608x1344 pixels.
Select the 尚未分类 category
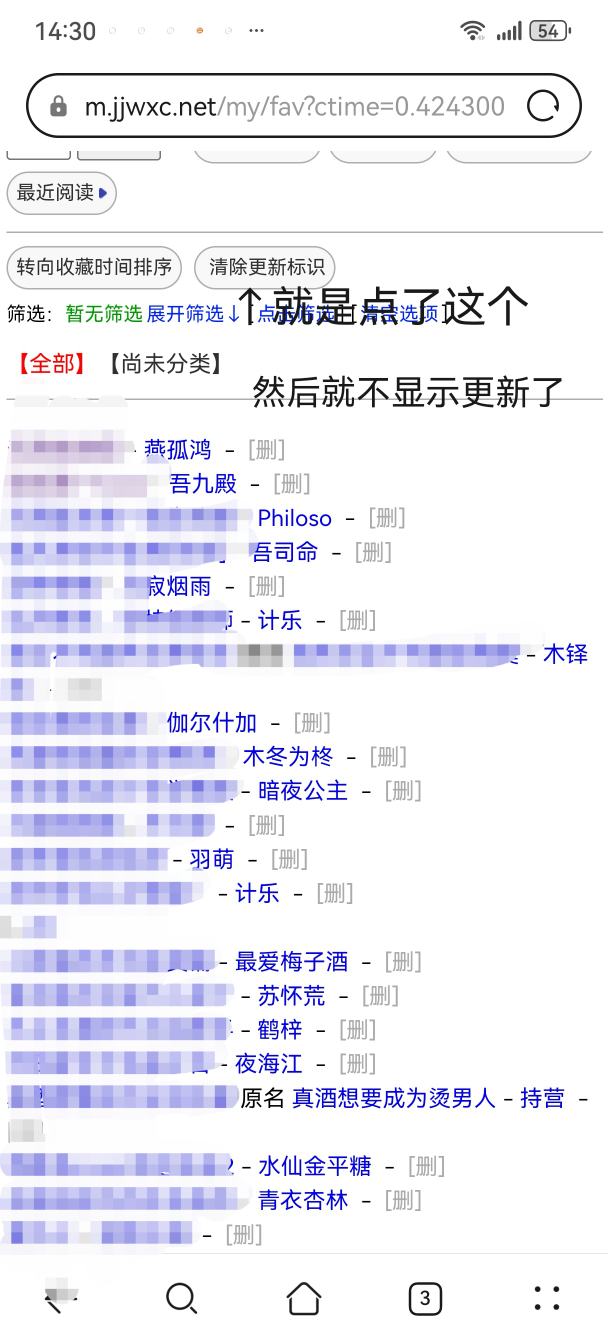point(165,364)
